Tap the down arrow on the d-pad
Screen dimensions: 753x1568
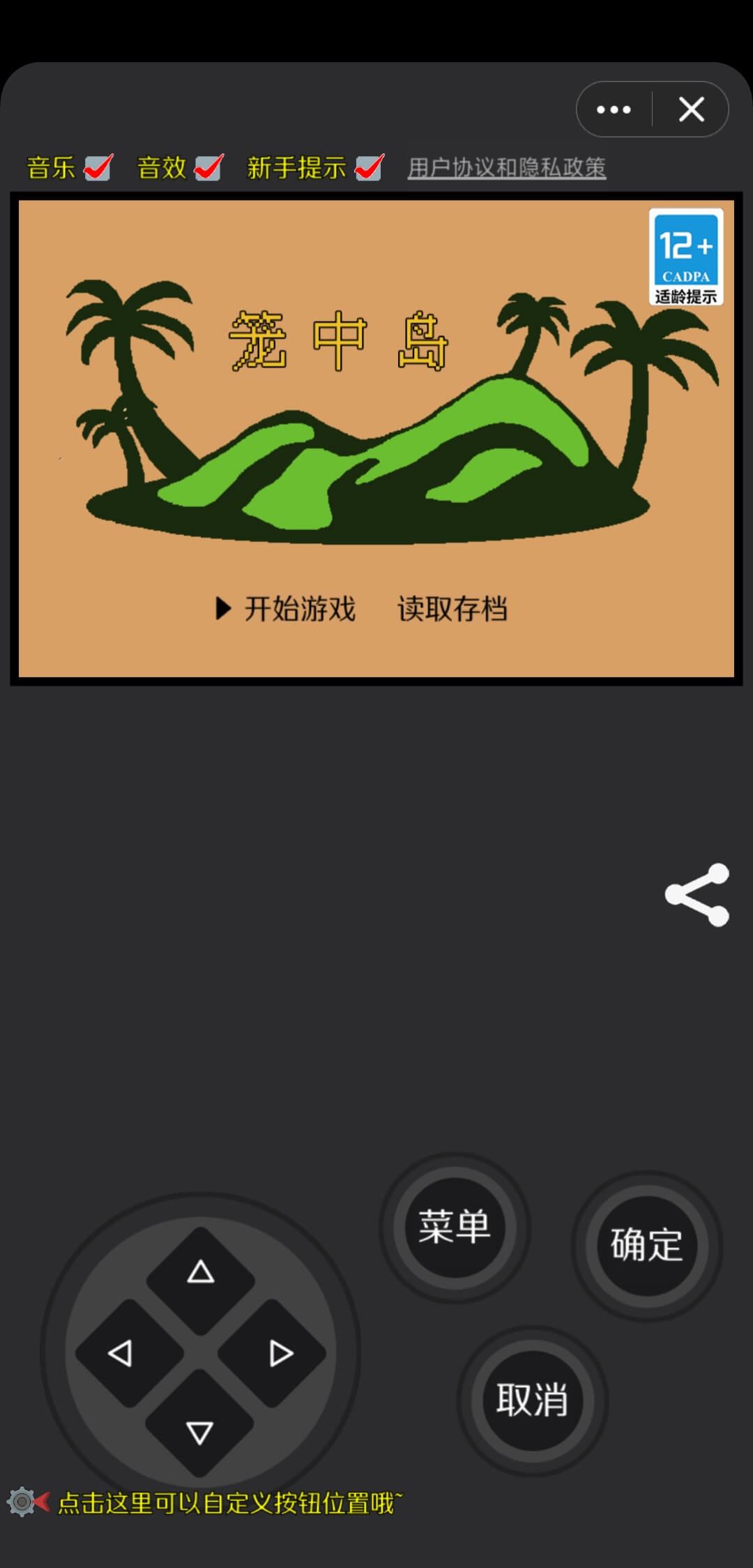(x=200, y=1424)
